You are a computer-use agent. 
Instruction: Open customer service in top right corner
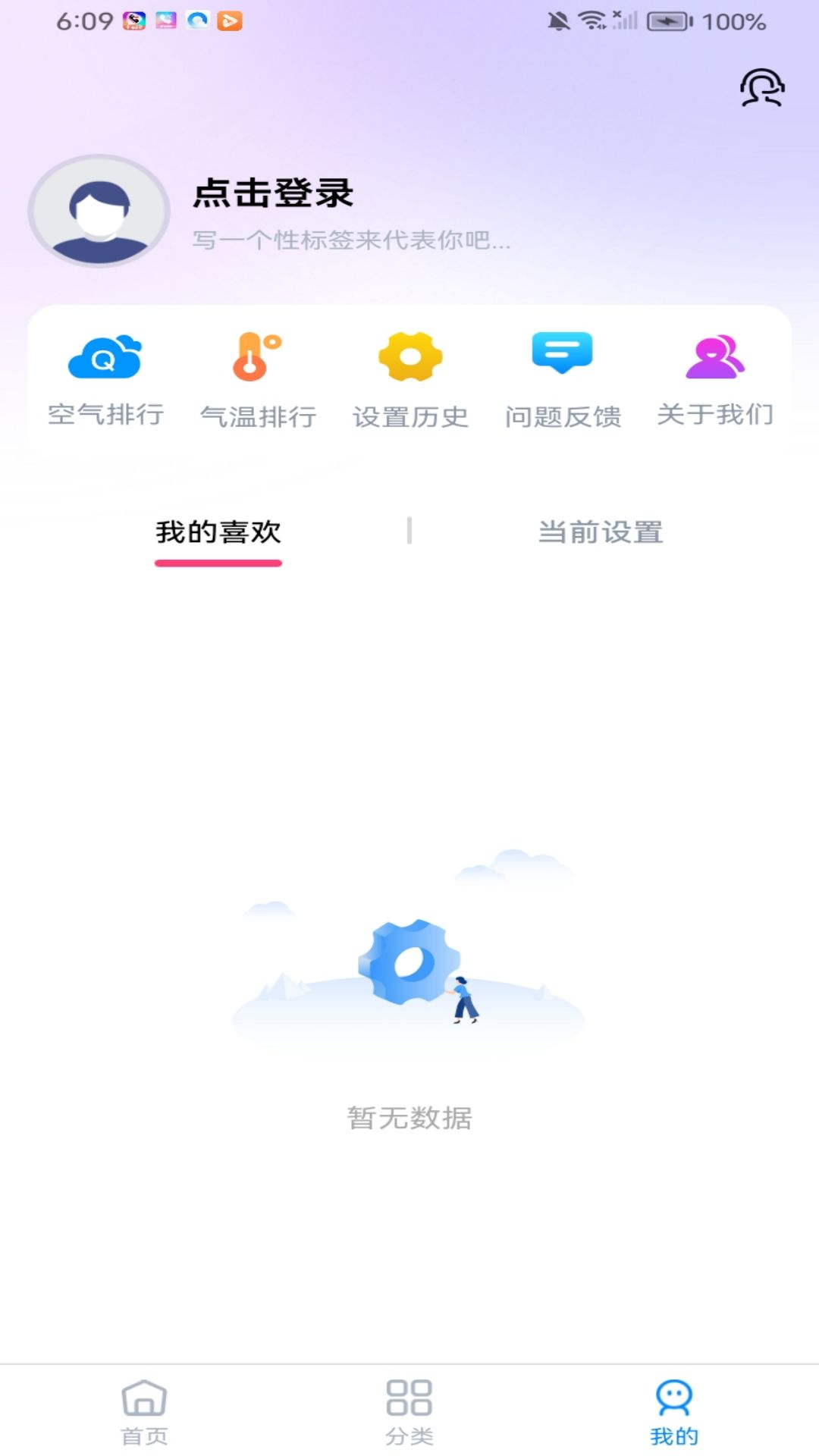pos(761,89)
